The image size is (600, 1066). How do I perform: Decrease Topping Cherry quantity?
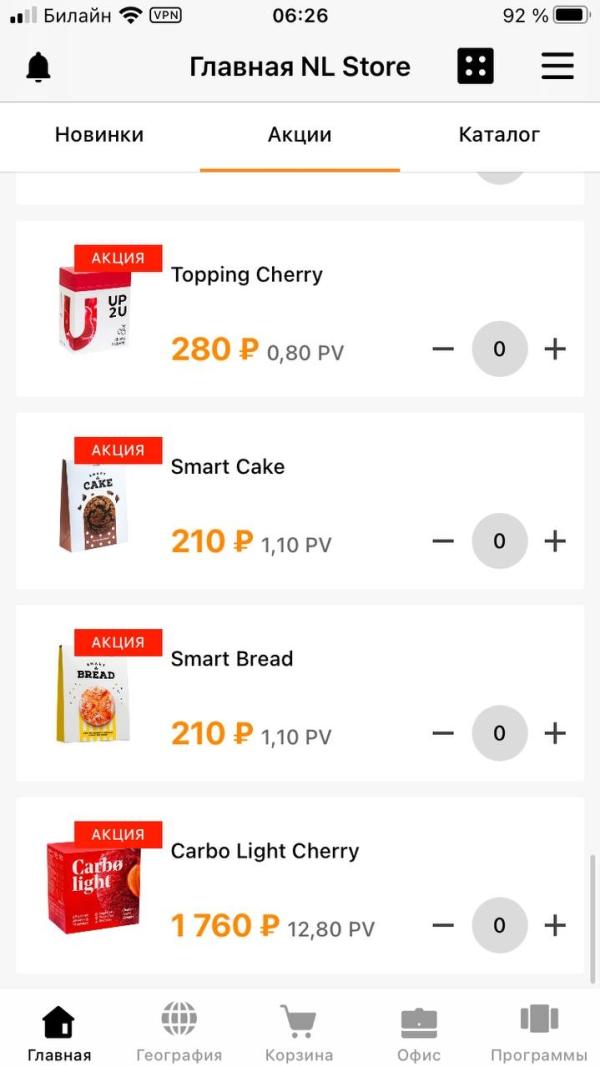[x=443, y=349]
